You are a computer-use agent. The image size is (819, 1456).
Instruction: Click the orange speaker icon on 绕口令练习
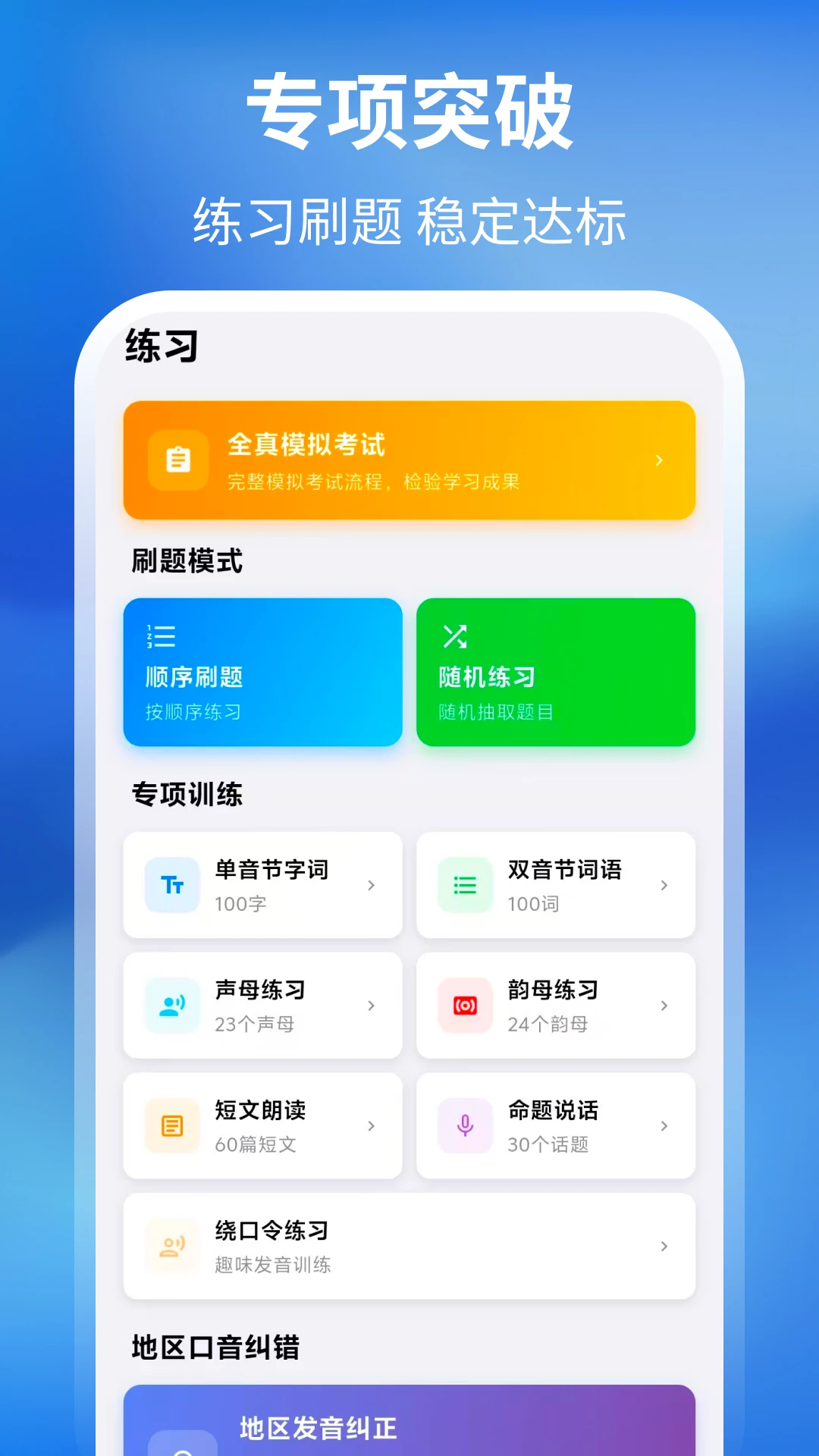point(171,1246)
